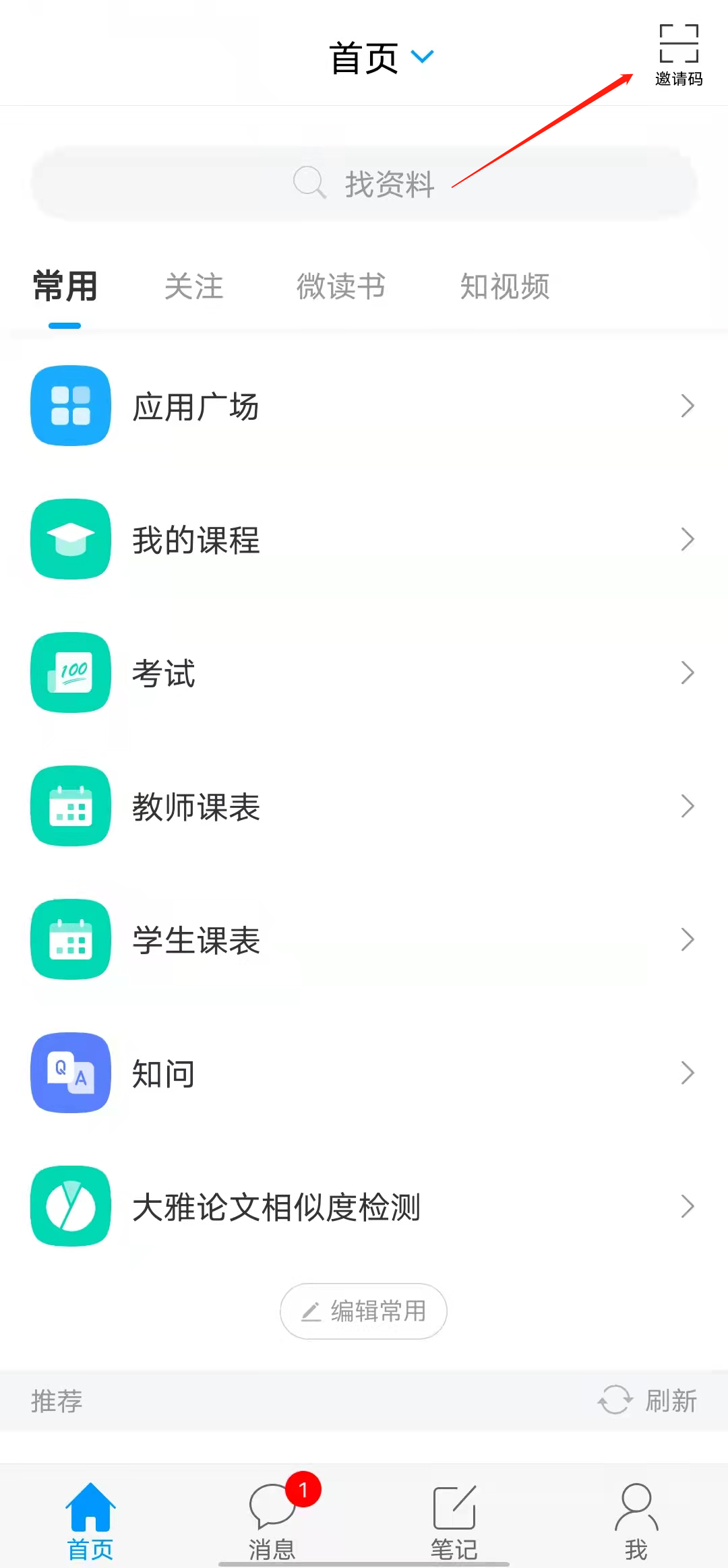Screen dimensions: 728x1568
Task: Open the 邀请码 scan icon
Action: (678, 42)
